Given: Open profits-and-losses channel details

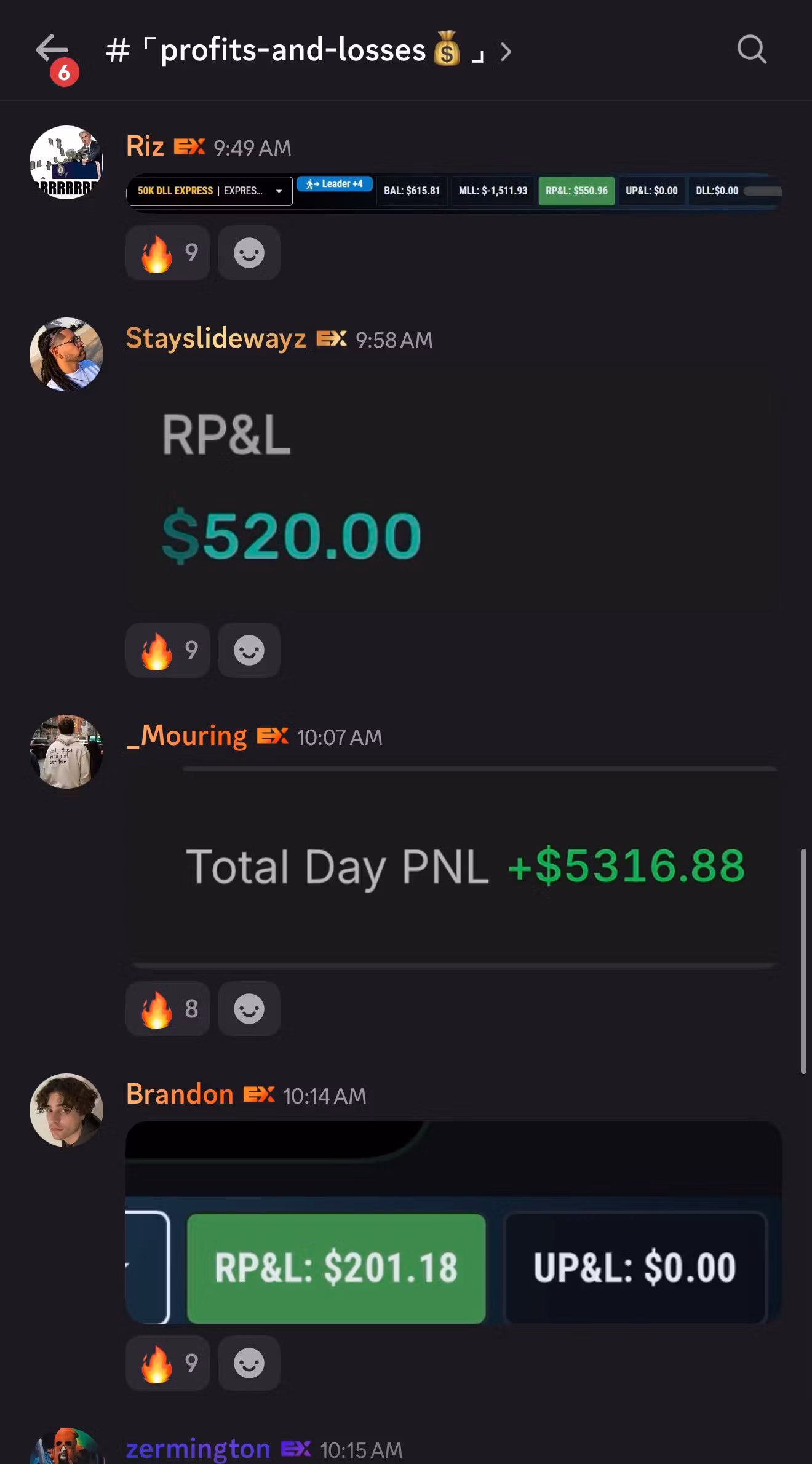Looking at the screenshot, I should pyautogui.click(x=308, y=50).
